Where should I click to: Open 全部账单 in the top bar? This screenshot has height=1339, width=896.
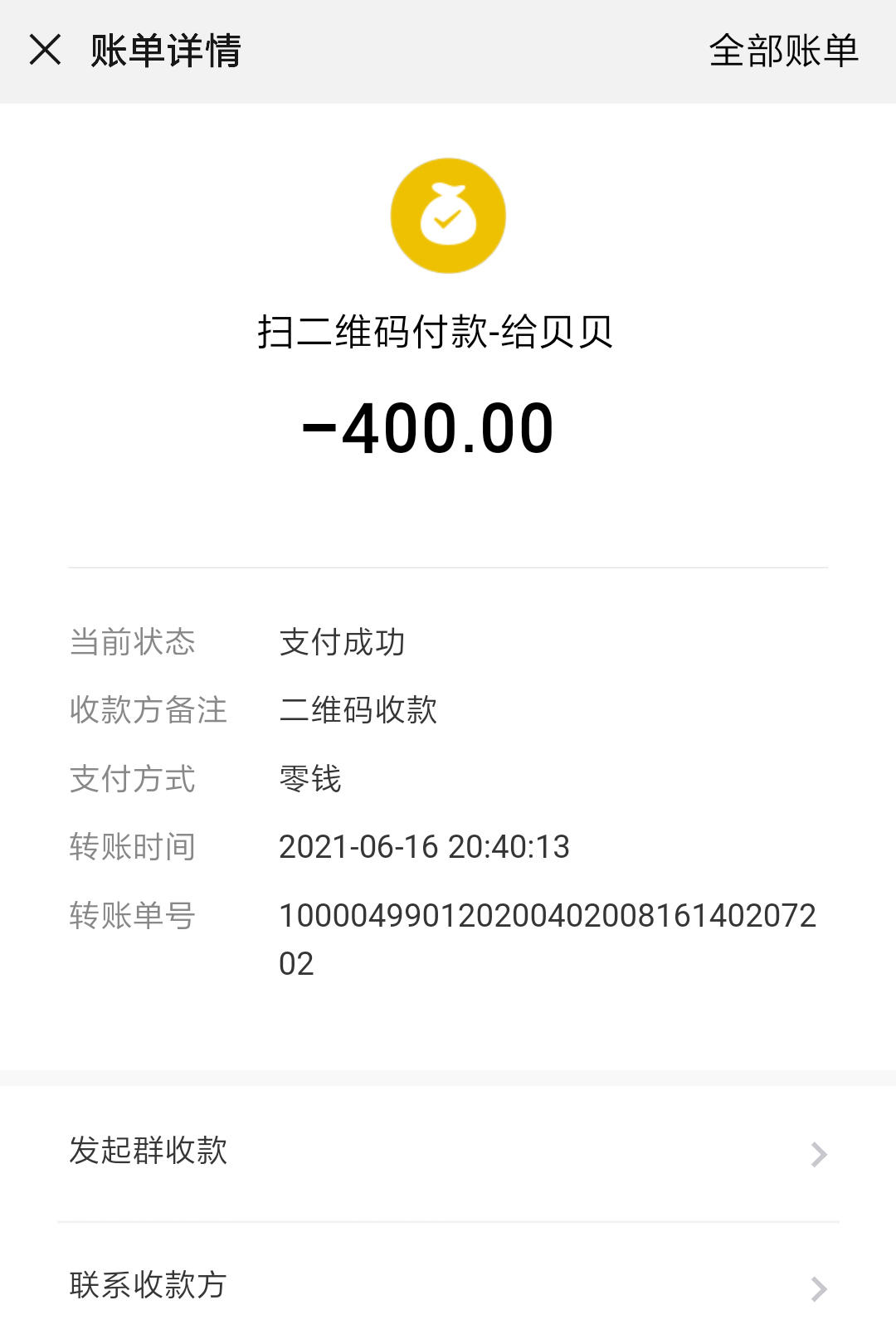coord(783,51)
